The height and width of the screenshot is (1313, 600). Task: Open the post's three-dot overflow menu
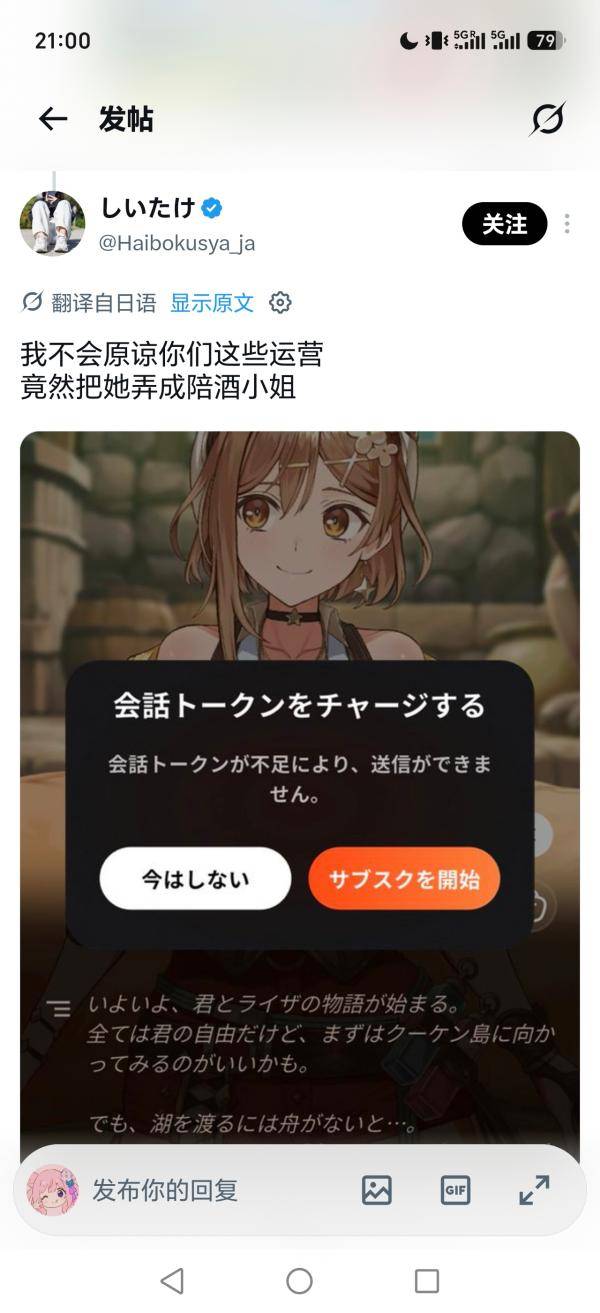pos(567,224)
